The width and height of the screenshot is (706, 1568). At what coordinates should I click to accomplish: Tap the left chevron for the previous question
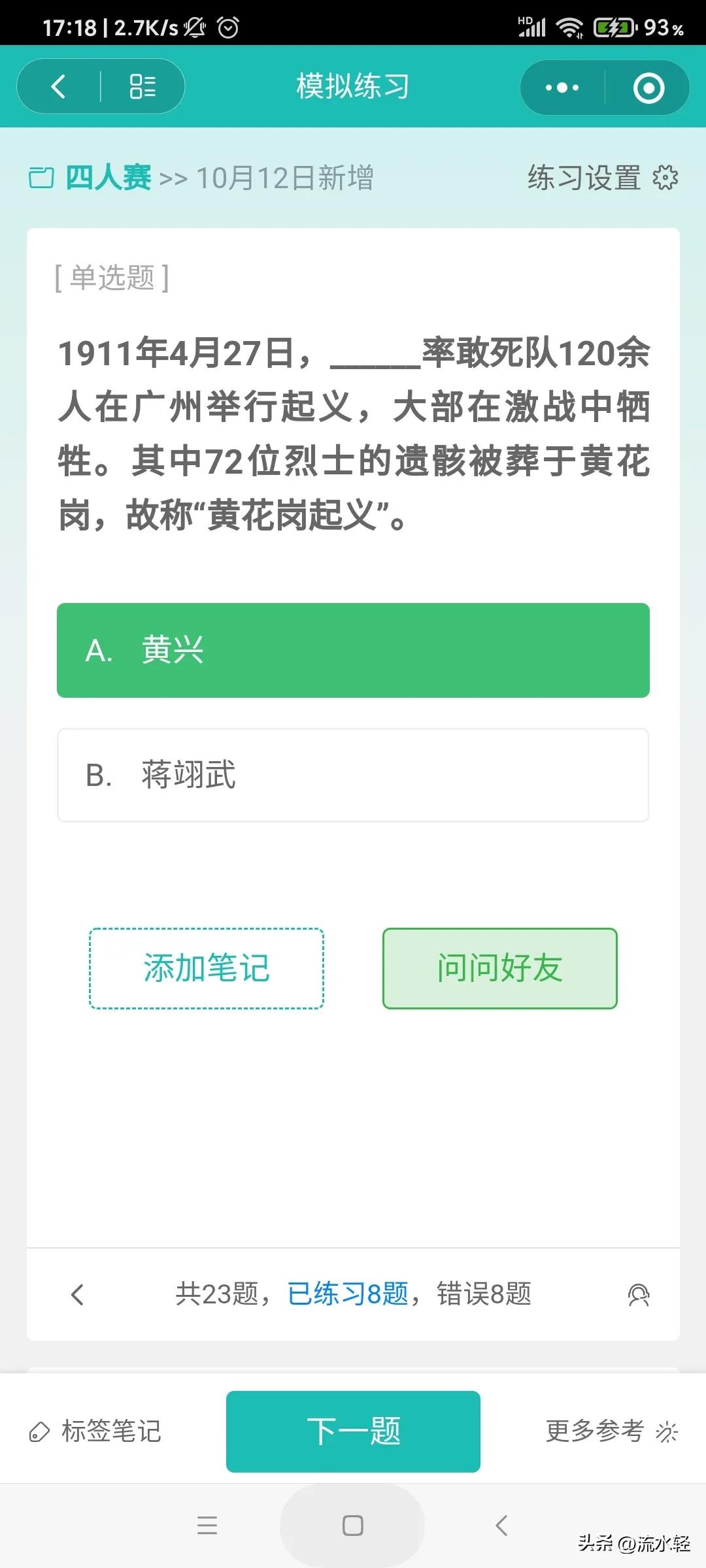coord(78,1295)
